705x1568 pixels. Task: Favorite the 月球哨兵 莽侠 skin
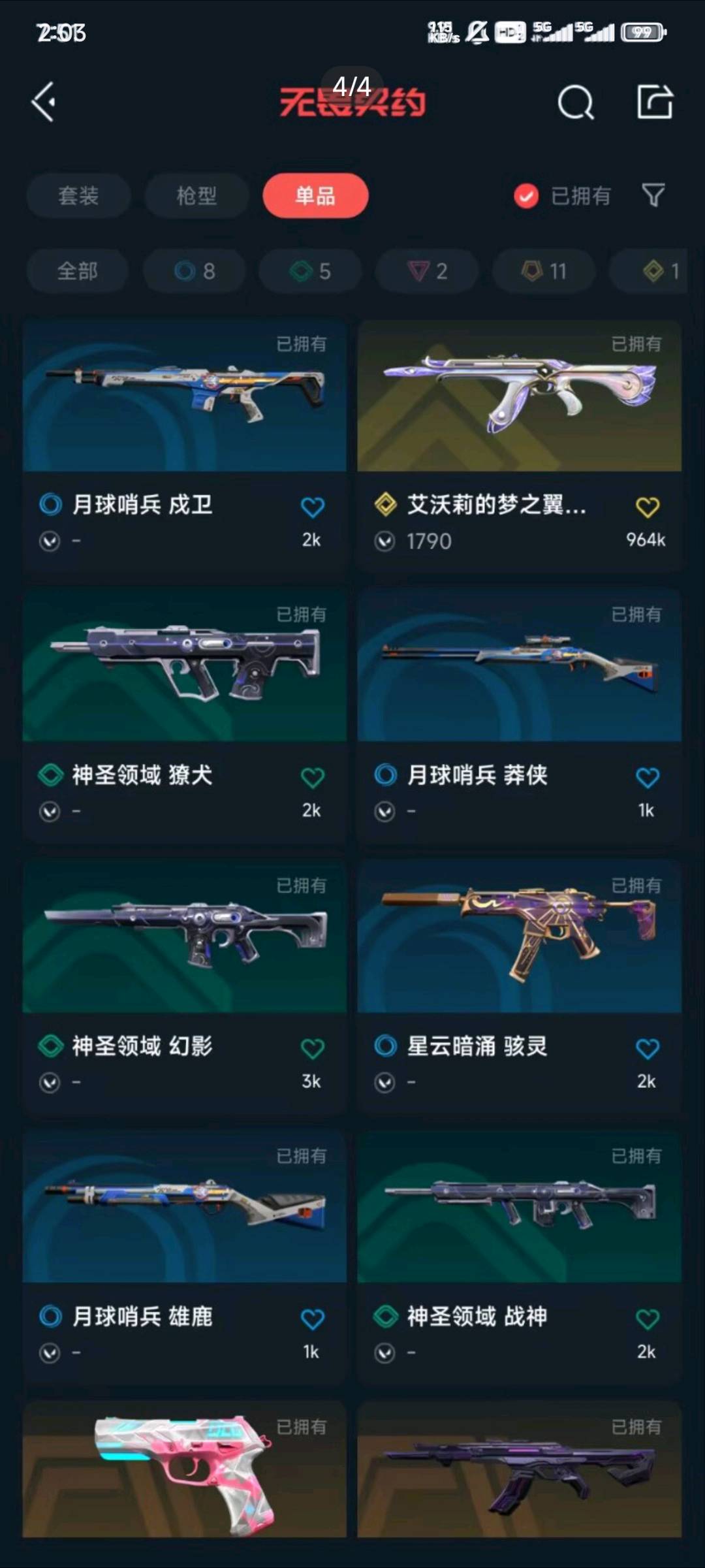(647, 777)
